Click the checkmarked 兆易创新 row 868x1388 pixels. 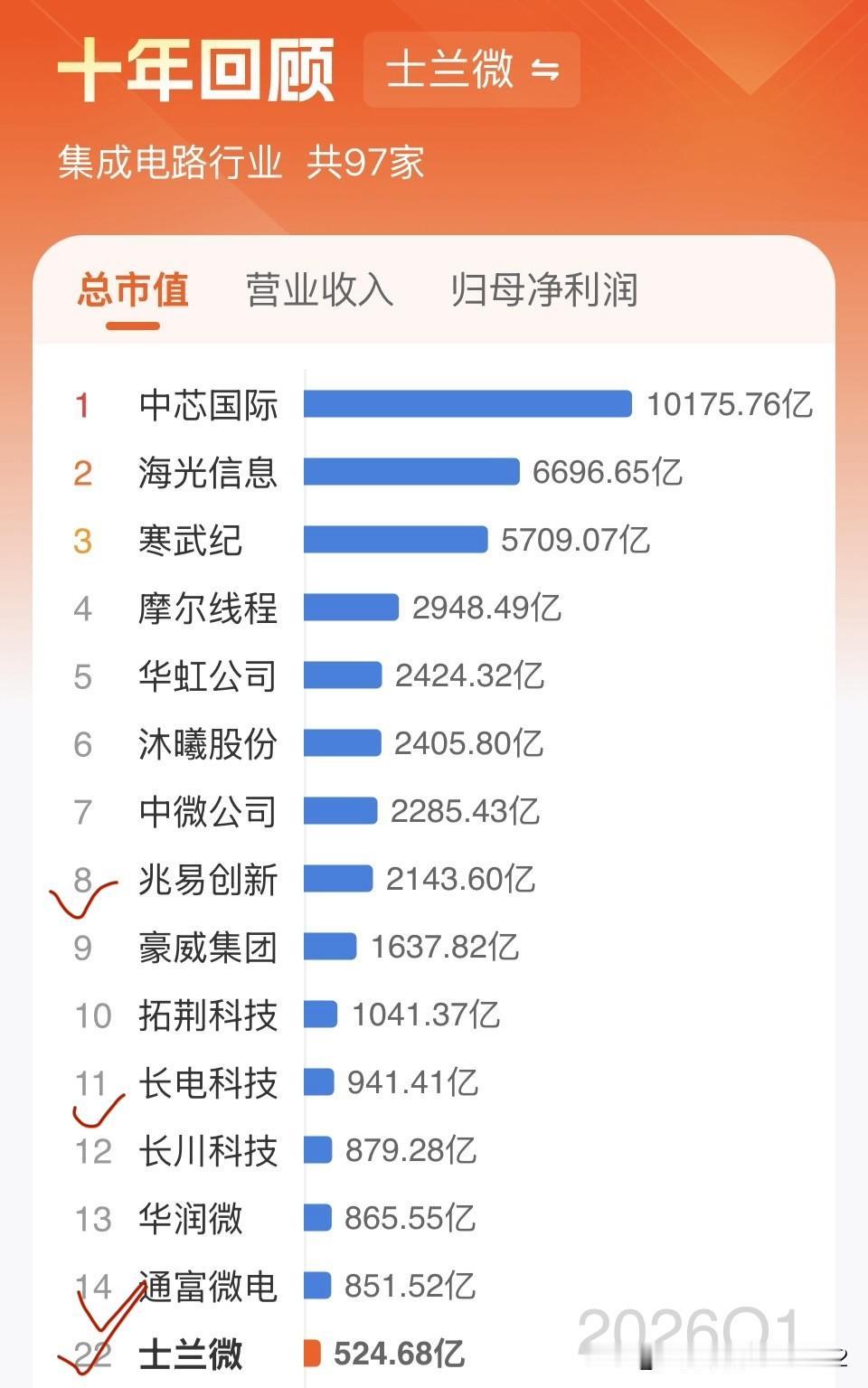coord(206,878)
